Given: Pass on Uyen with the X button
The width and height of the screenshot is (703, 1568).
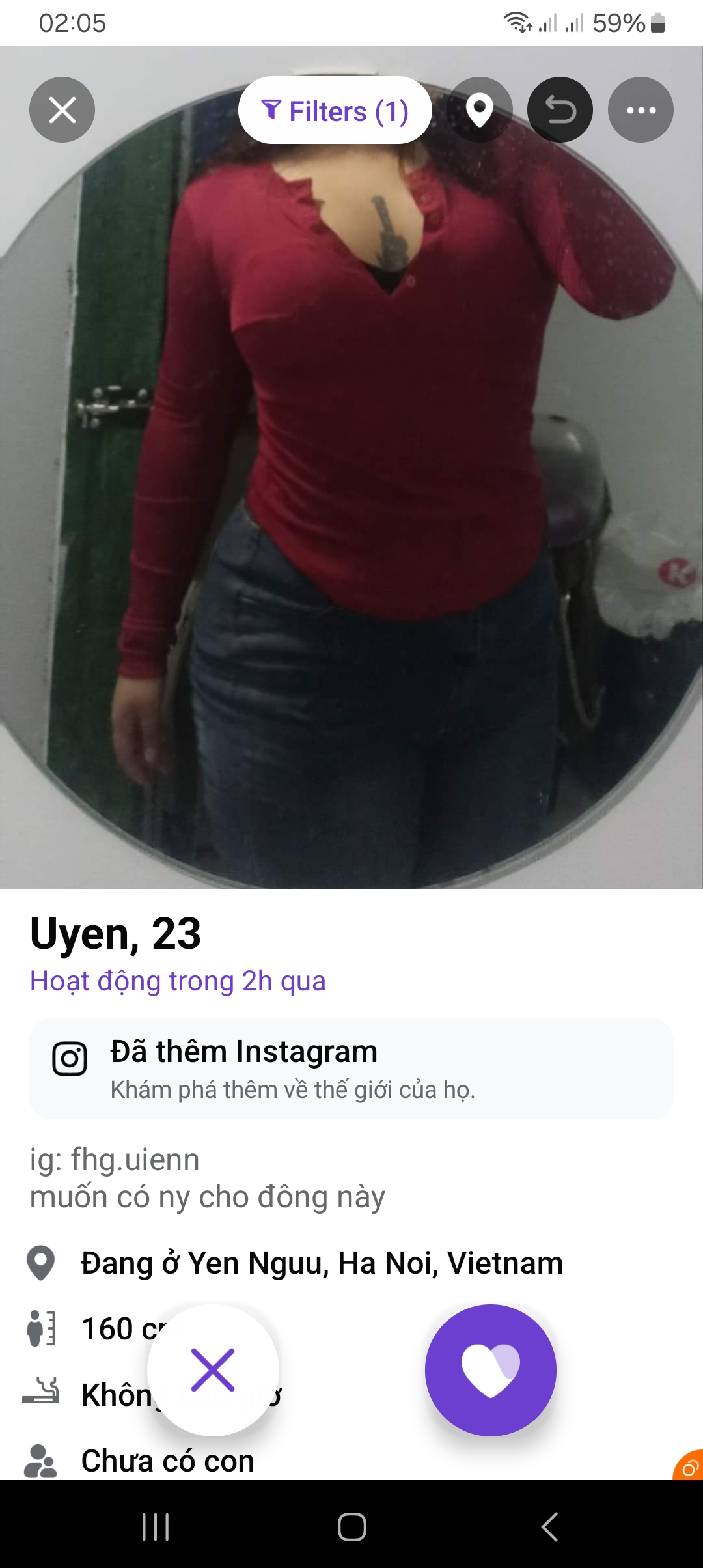Looking at the screenshot, I should (213, 1370).
